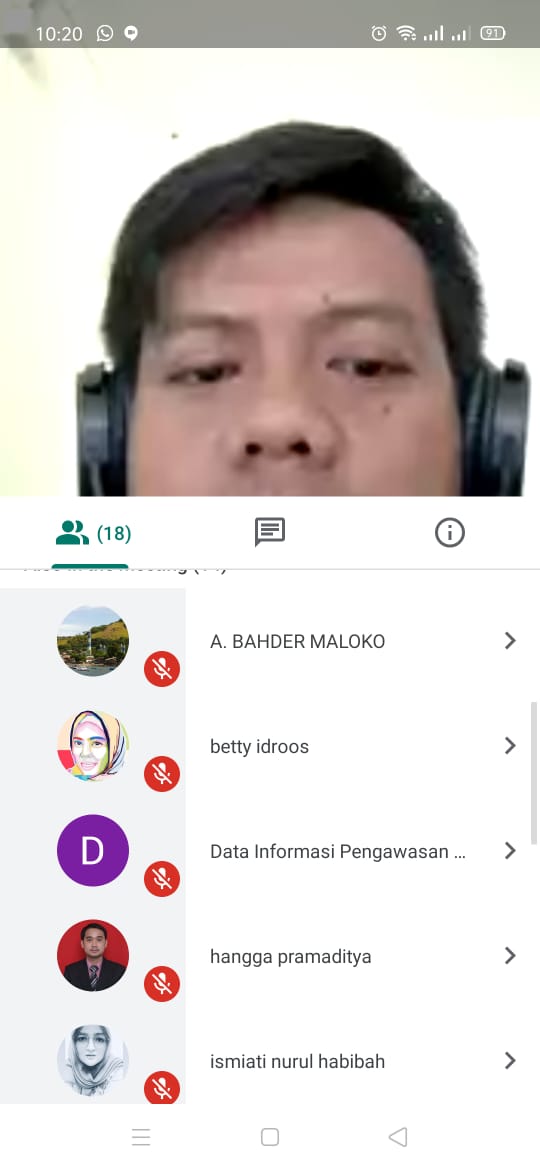Open the chat messages tab
The width and height of the screenshot is (540, 1170).
pos(270,533)
